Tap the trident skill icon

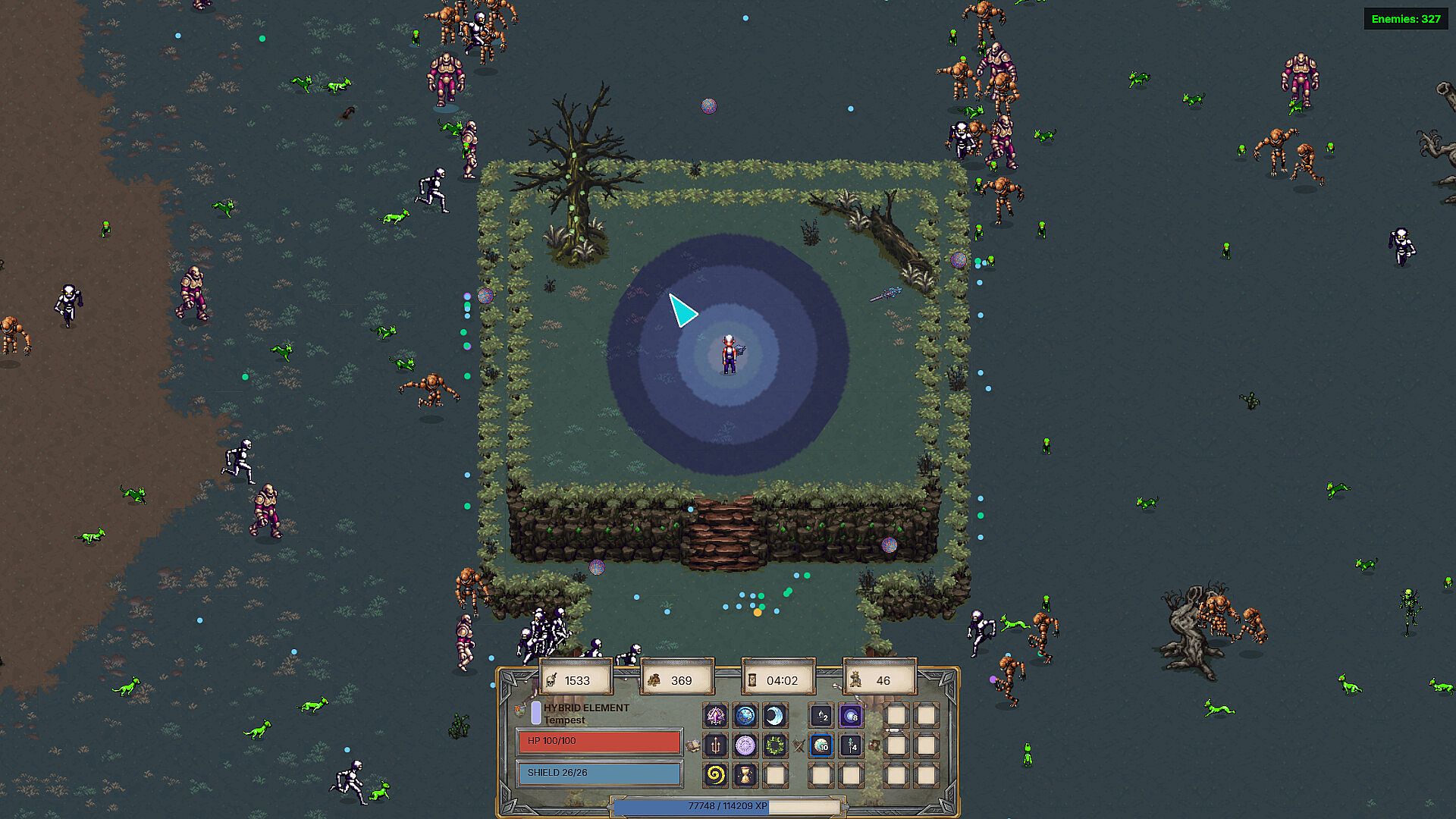pos(715,745)
